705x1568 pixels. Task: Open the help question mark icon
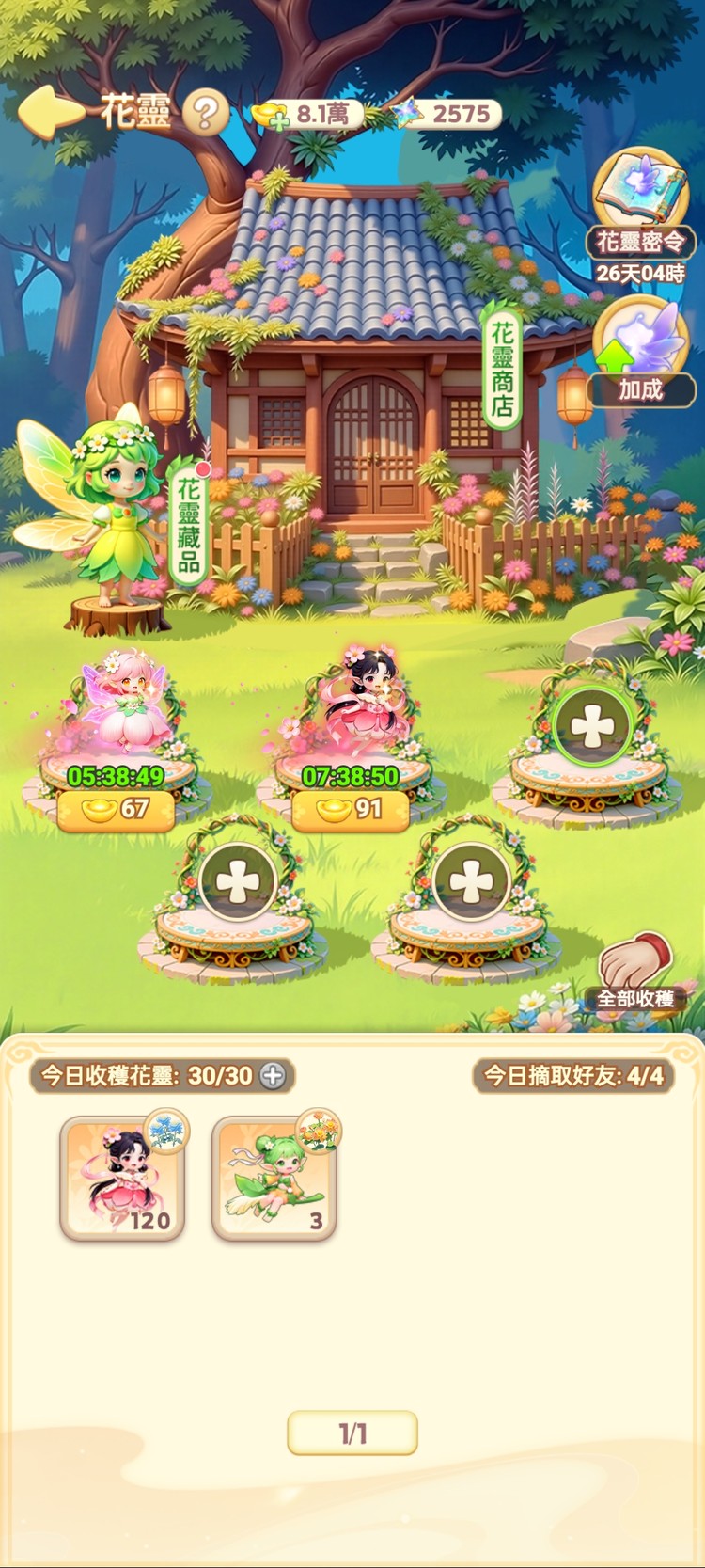(x=203, y=113)
